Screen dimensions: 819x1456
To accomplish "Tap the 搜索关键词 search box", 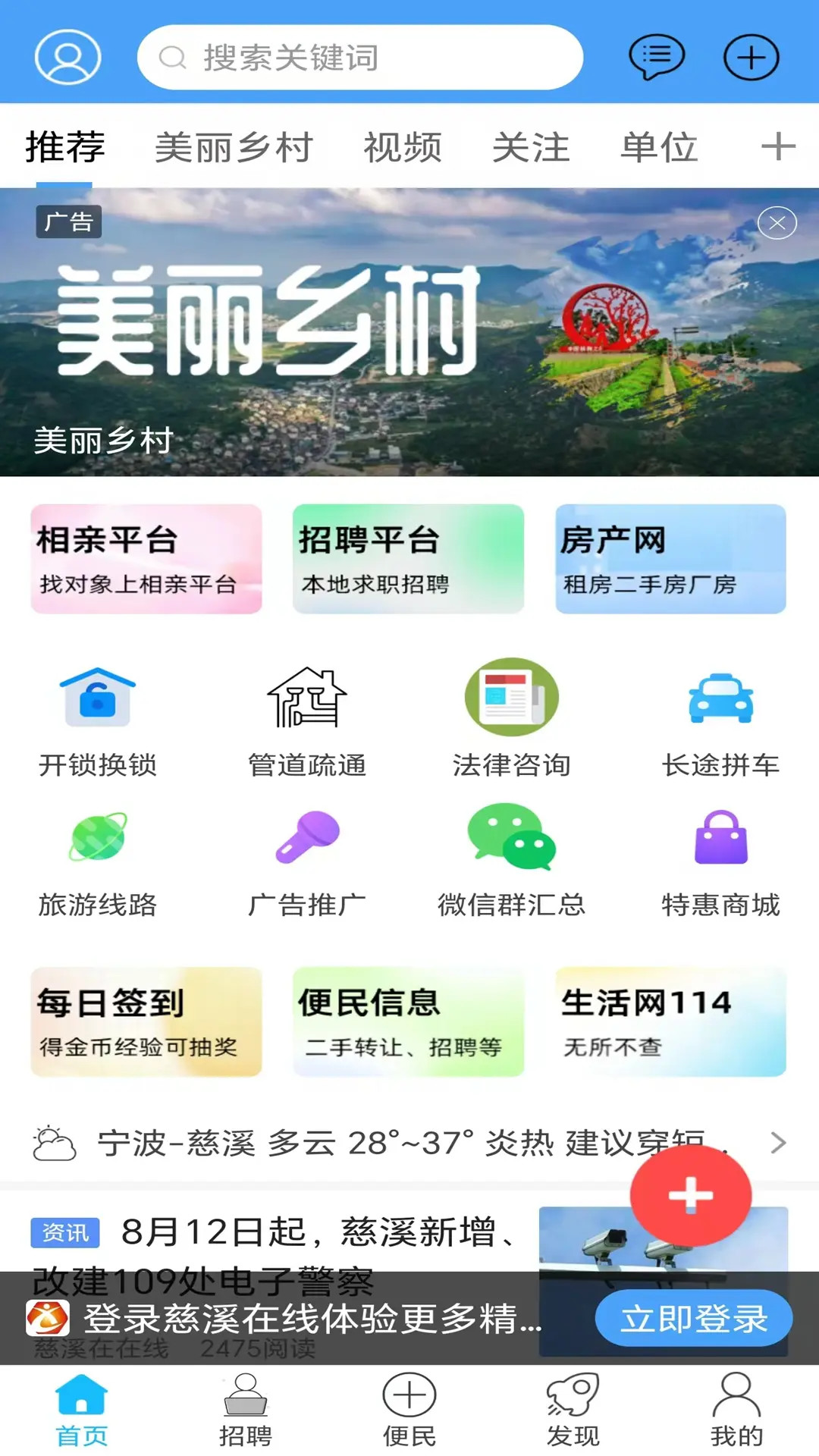I will pyautogui.click(x=360, y=58).
